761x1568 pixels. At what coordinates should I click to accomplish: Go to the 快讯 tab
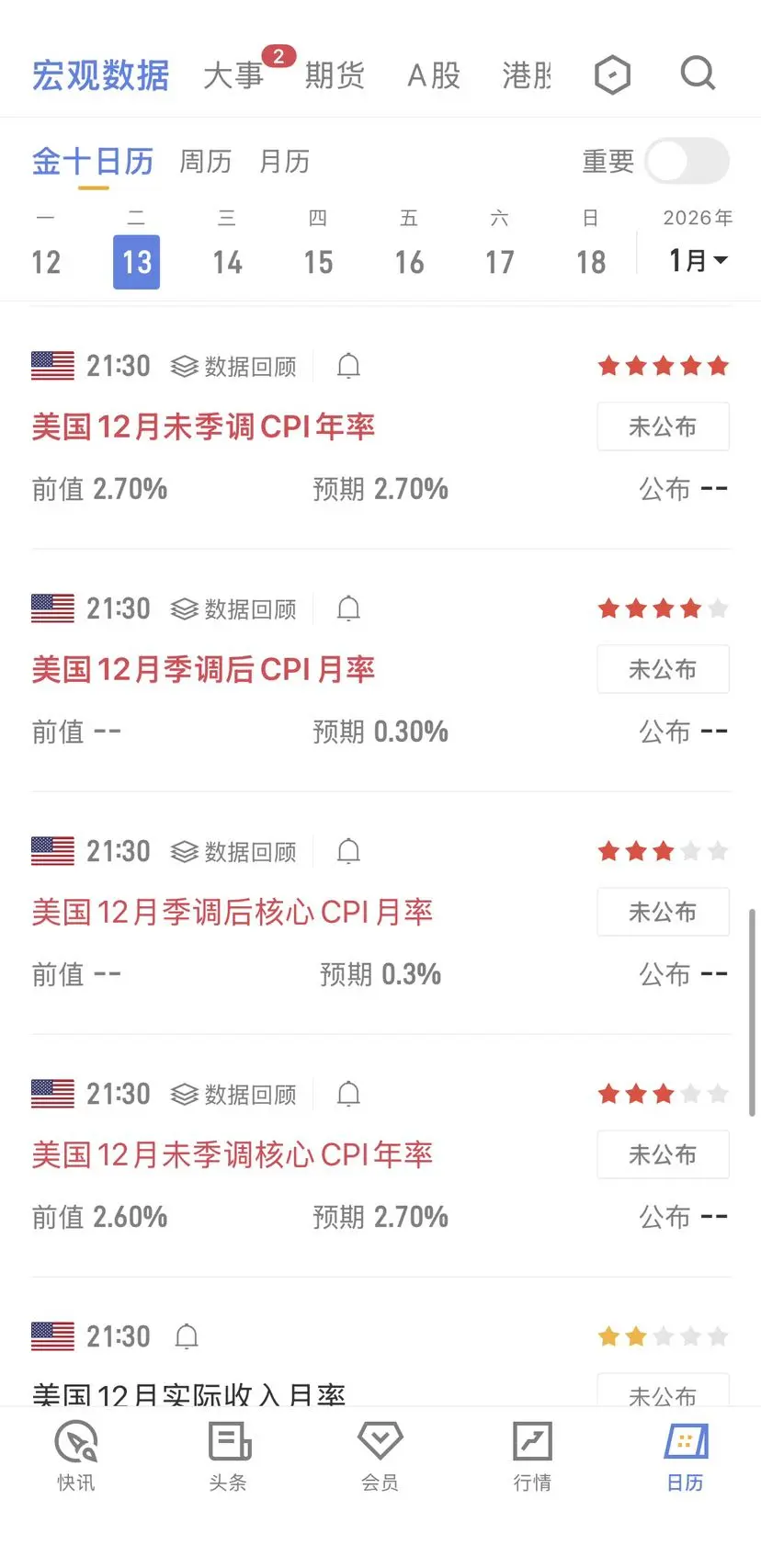[x=76, y=1457]
